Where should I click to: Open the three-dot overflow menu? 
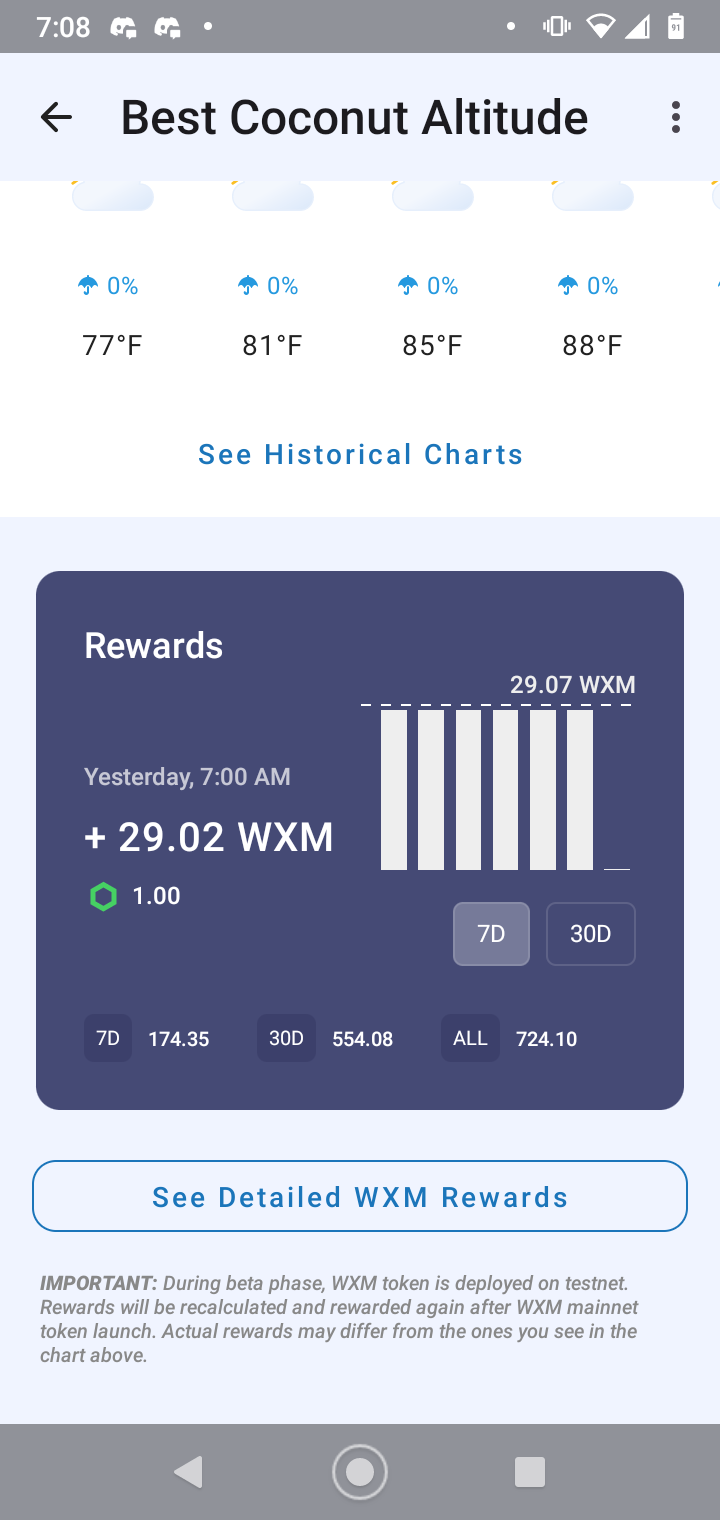tap(676, 118)
